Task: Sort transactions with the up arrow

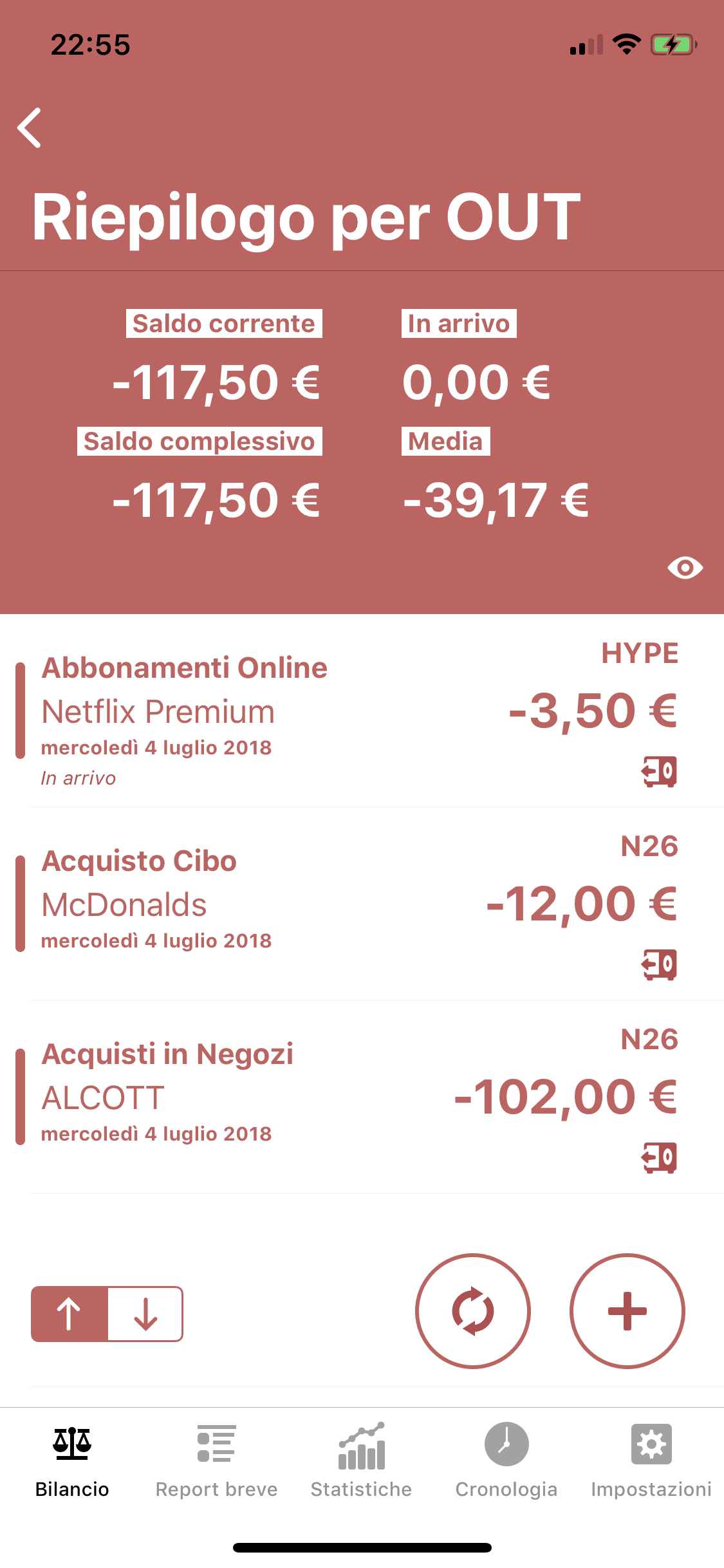Action: point(70,1314)
